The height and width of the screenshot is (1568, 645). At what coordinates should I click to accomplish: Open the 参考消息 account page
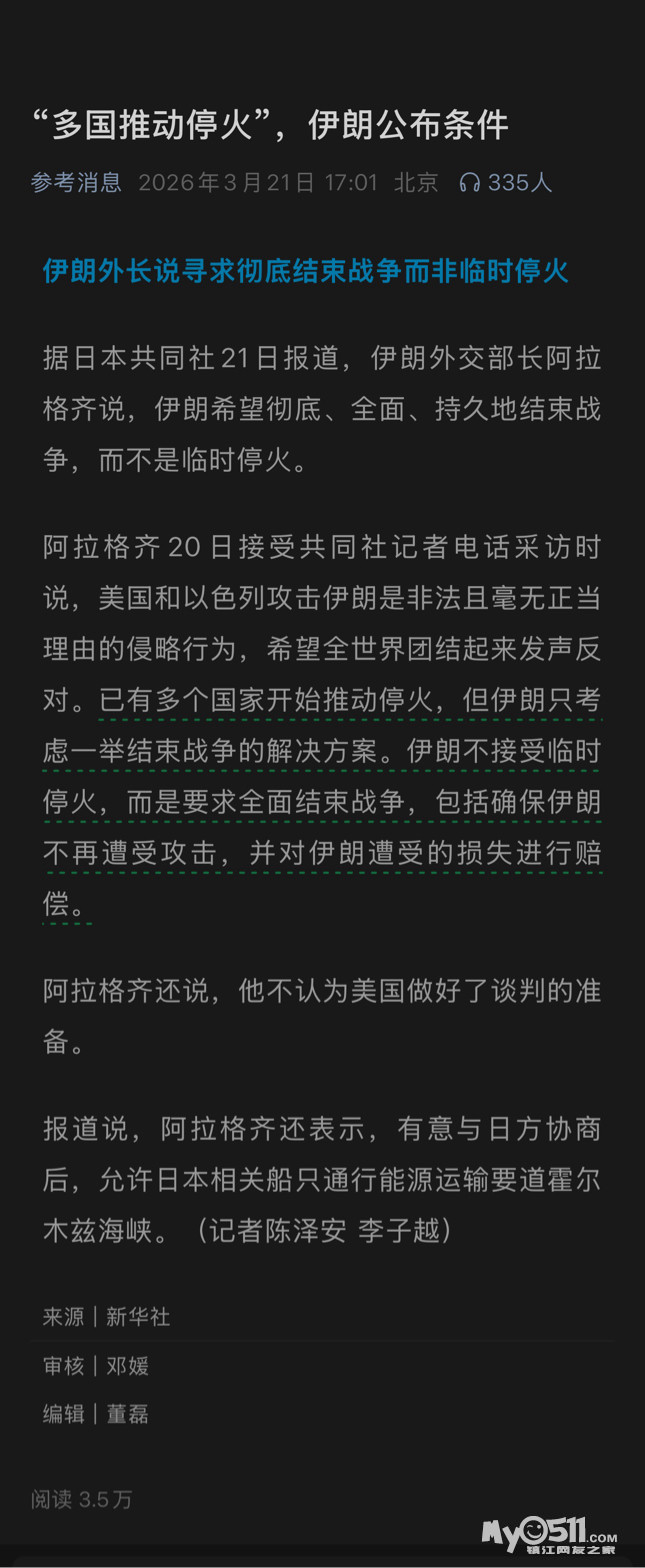(76, 182)
